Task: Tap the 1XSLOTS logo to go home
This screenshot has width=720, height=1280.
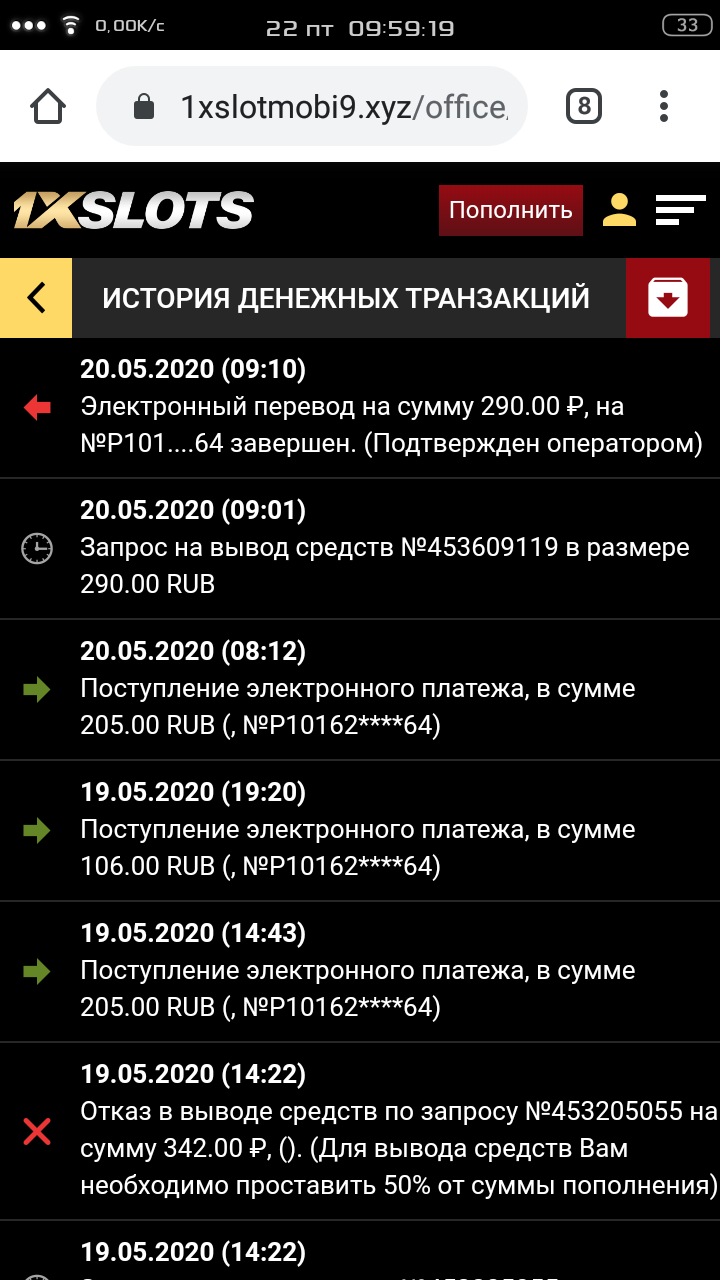Action: pos(133,210)
